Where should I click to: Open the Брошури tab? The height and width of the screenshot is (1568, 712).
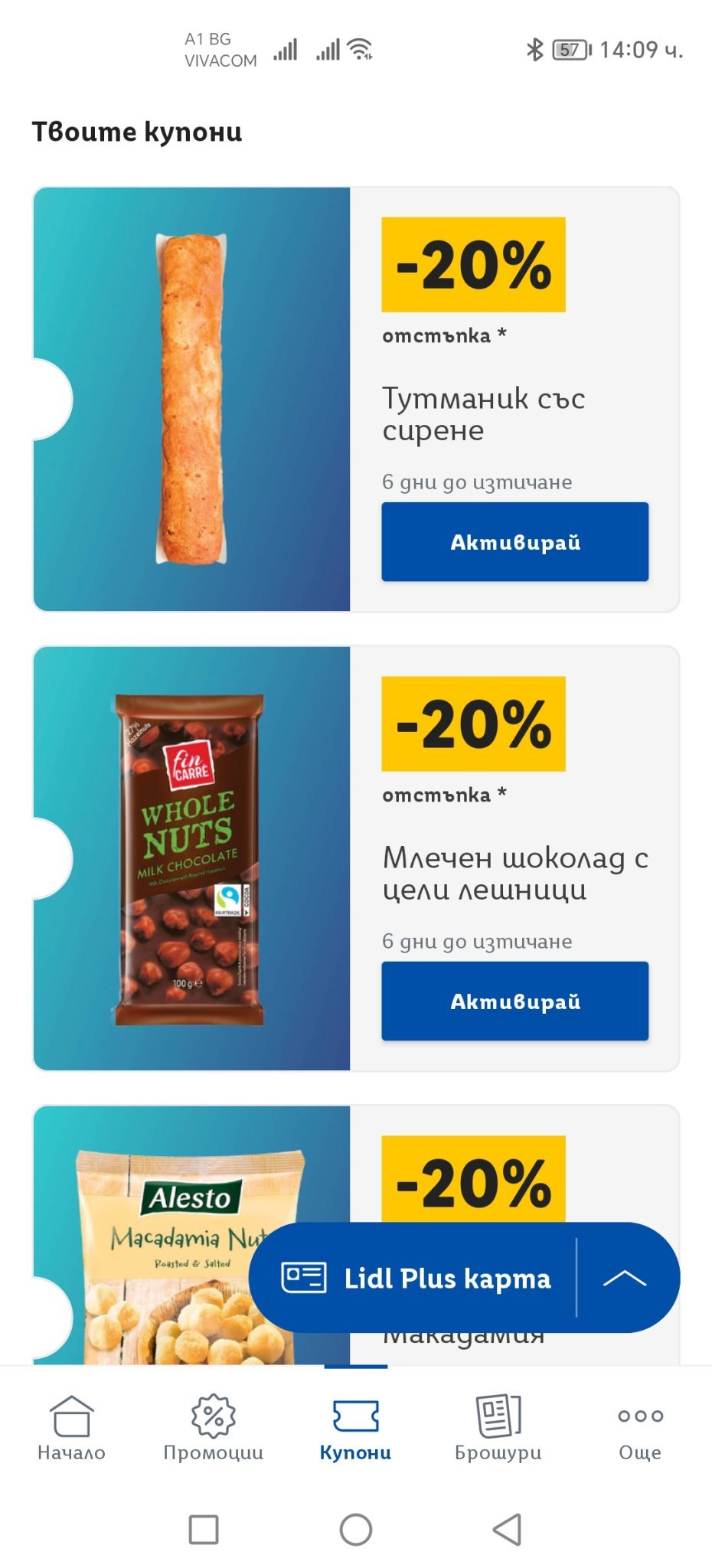(x=498, y=1428)
